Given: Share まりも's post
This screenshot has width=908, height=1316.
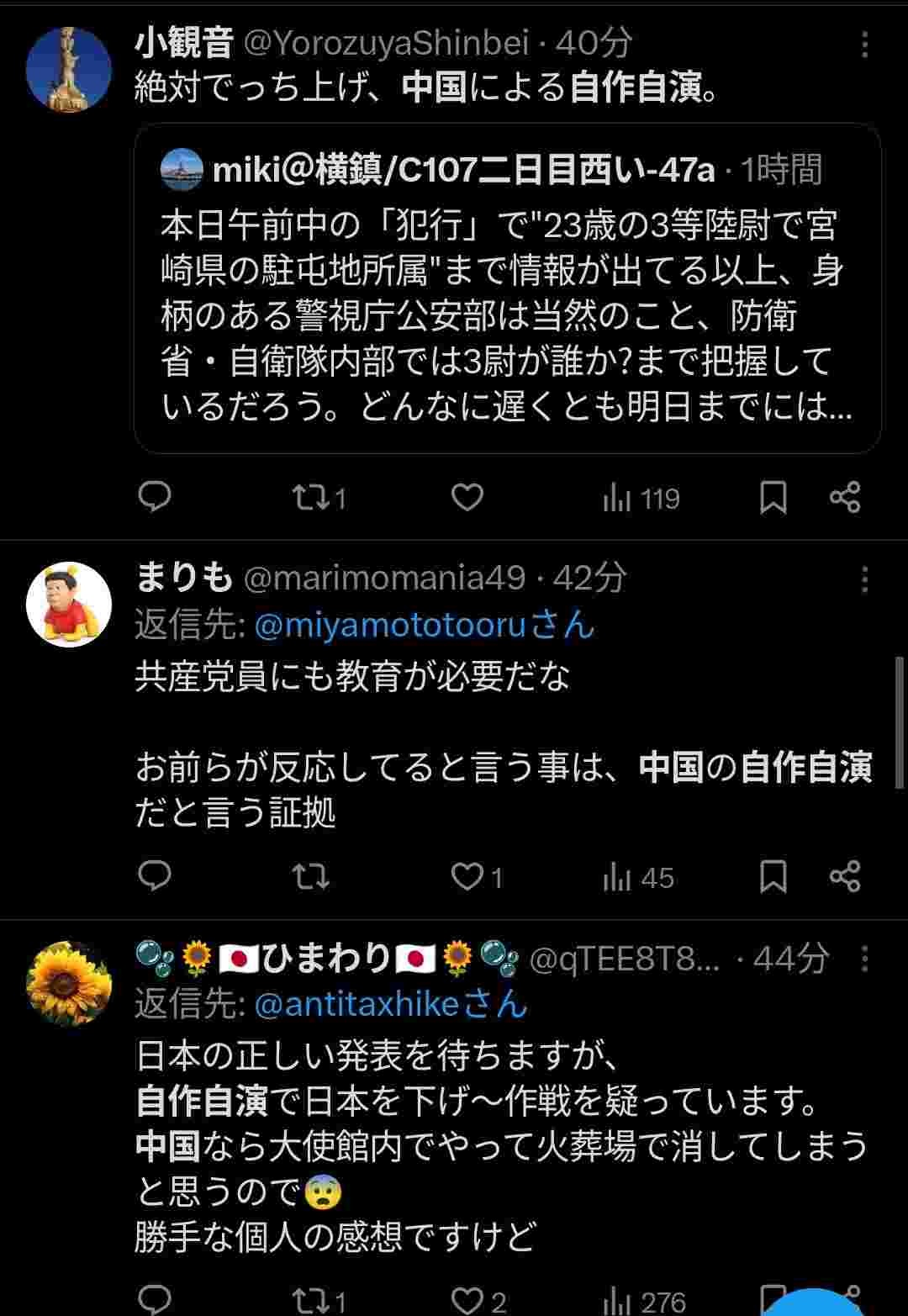Looking at the screenshot, I should pyautogui.click(x=845, y=877).
